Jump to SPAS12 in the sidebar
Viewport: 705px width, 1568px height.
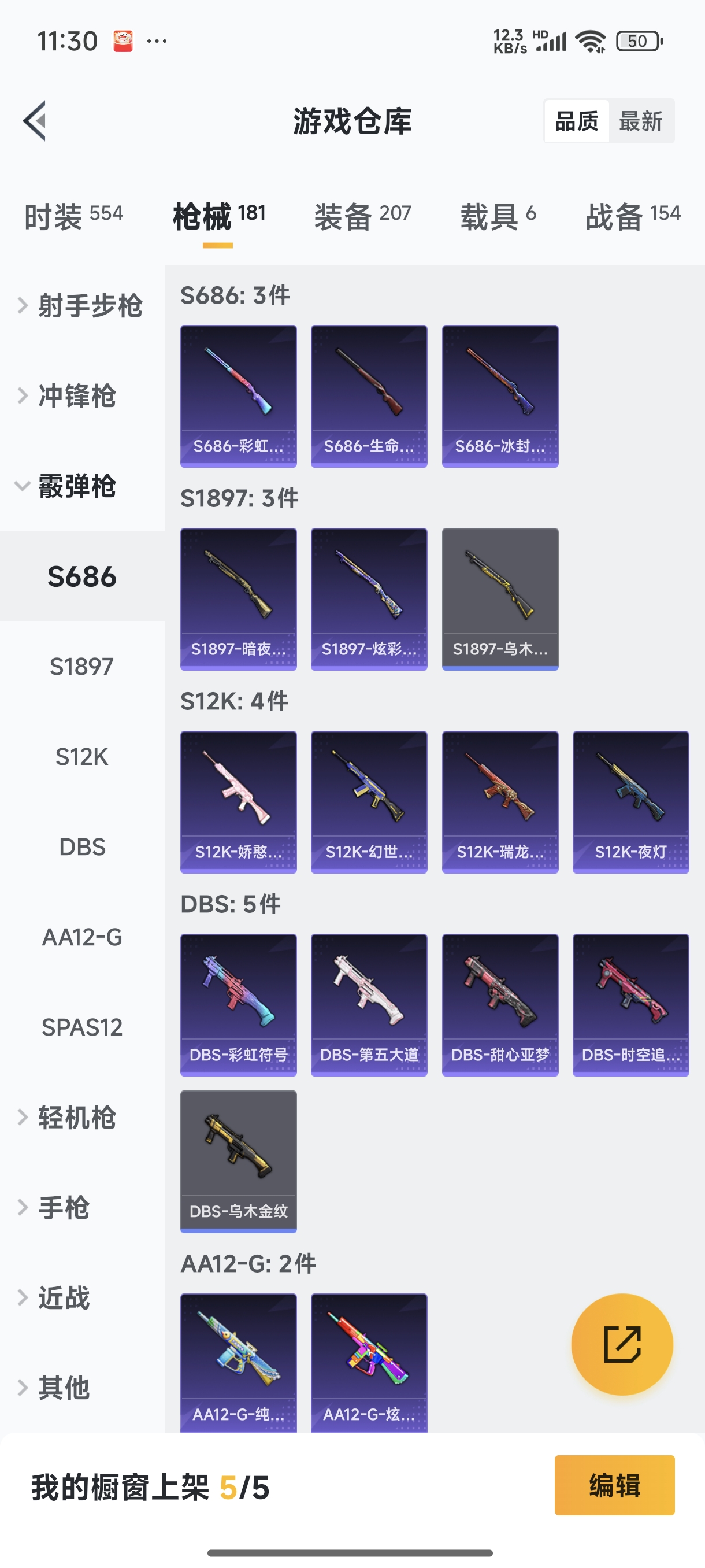pyautogui.click(x=82, y=1027)
